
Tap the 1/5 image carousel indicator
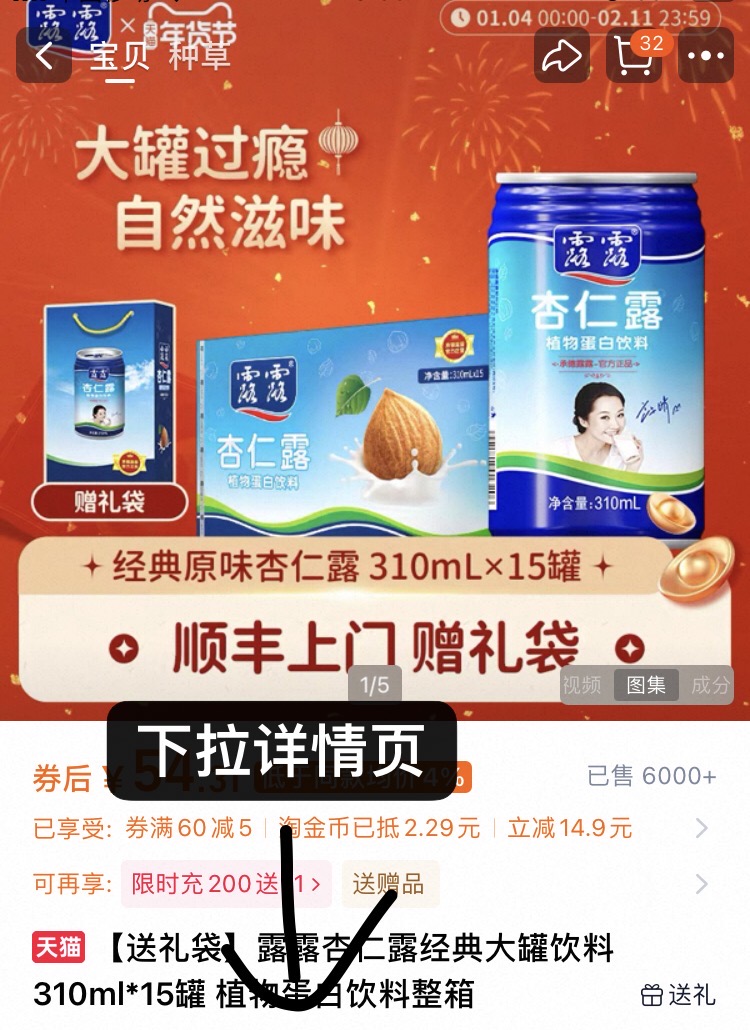(x=375, y=686)
